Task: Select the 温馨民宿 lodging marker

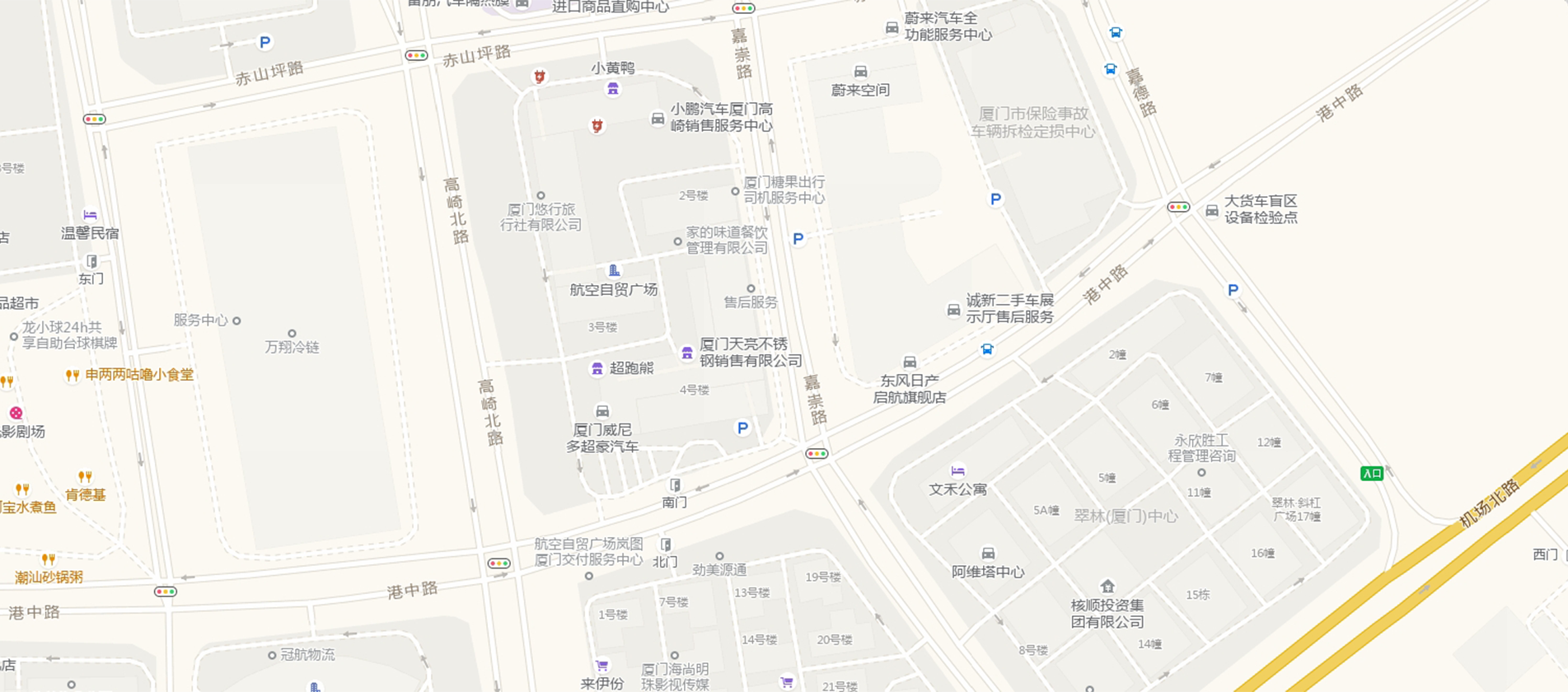Action: click(x=91, y=216)
